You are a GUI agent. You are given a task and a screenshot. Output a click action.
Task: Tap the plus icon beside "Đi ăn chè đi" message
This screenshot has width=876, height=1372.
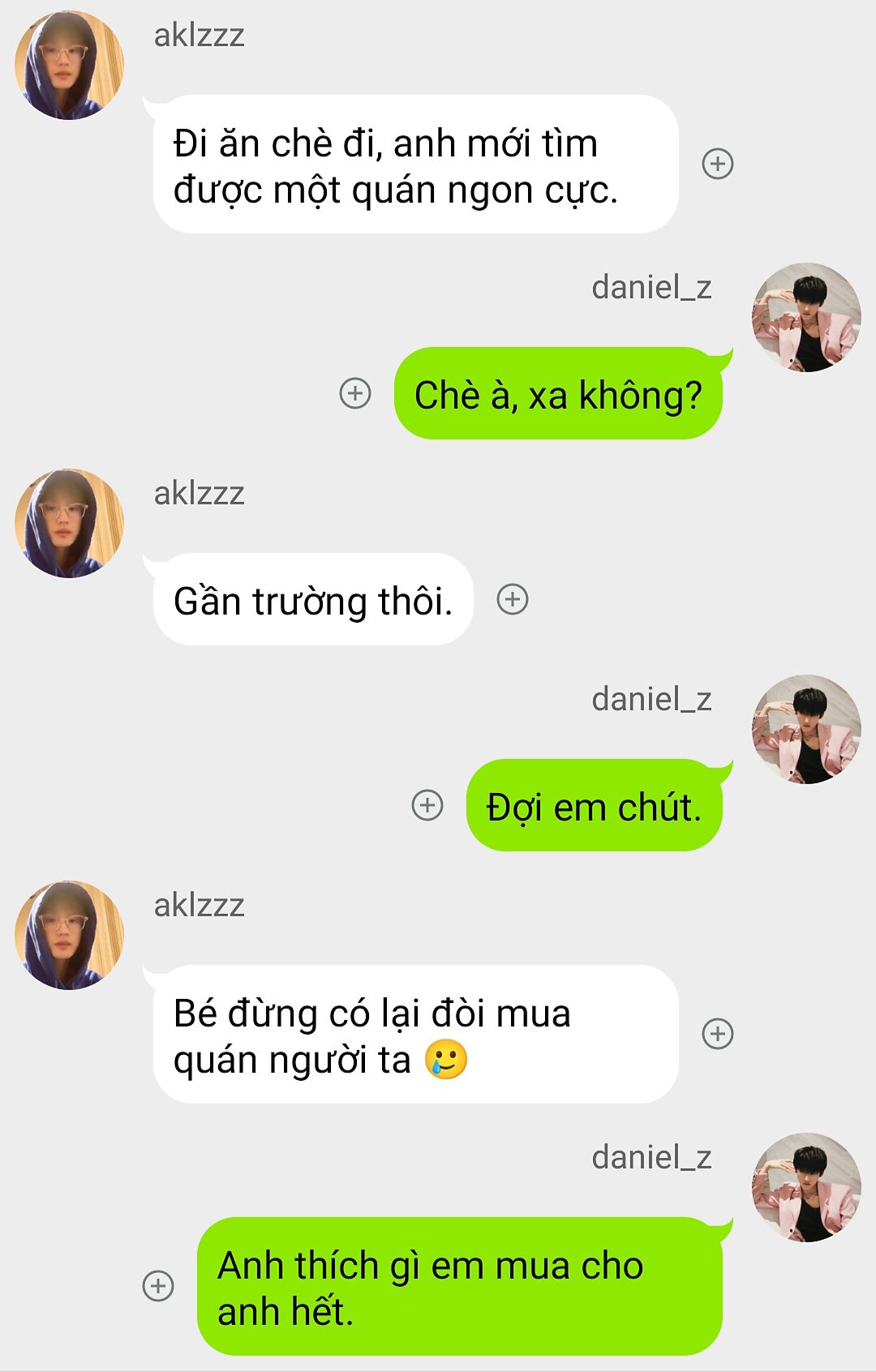[x=717, y=164]
